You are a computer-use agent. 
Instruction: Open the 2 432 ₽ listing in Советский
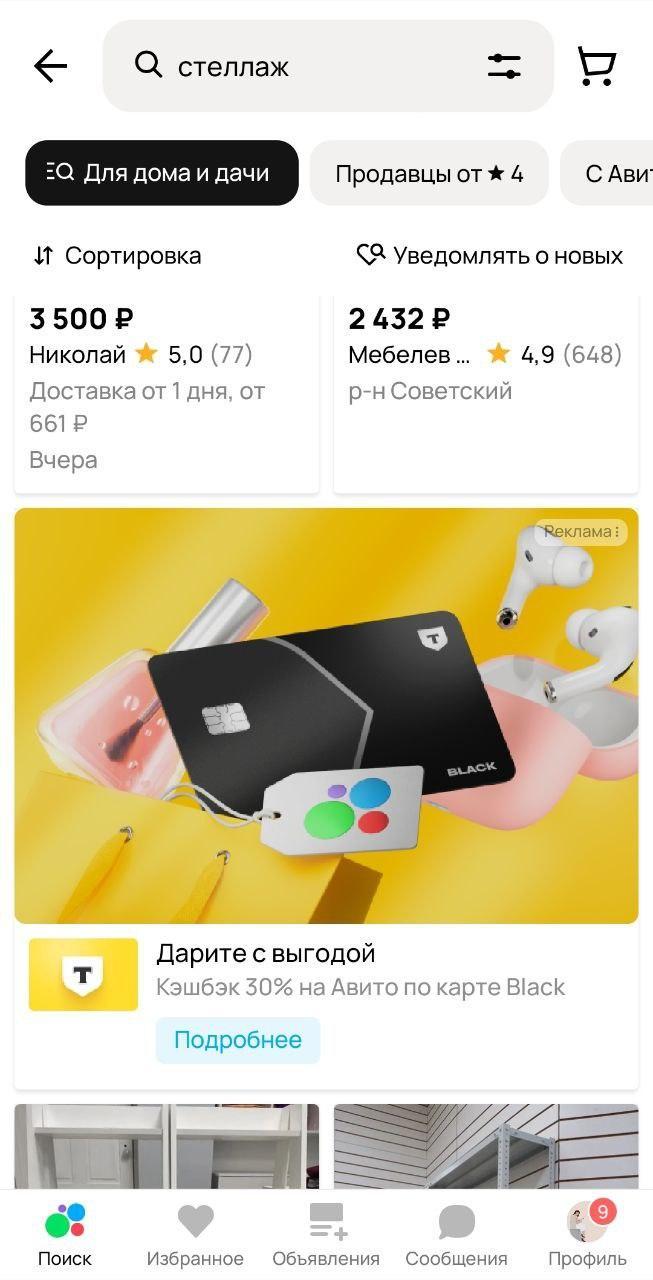point(485,390)
